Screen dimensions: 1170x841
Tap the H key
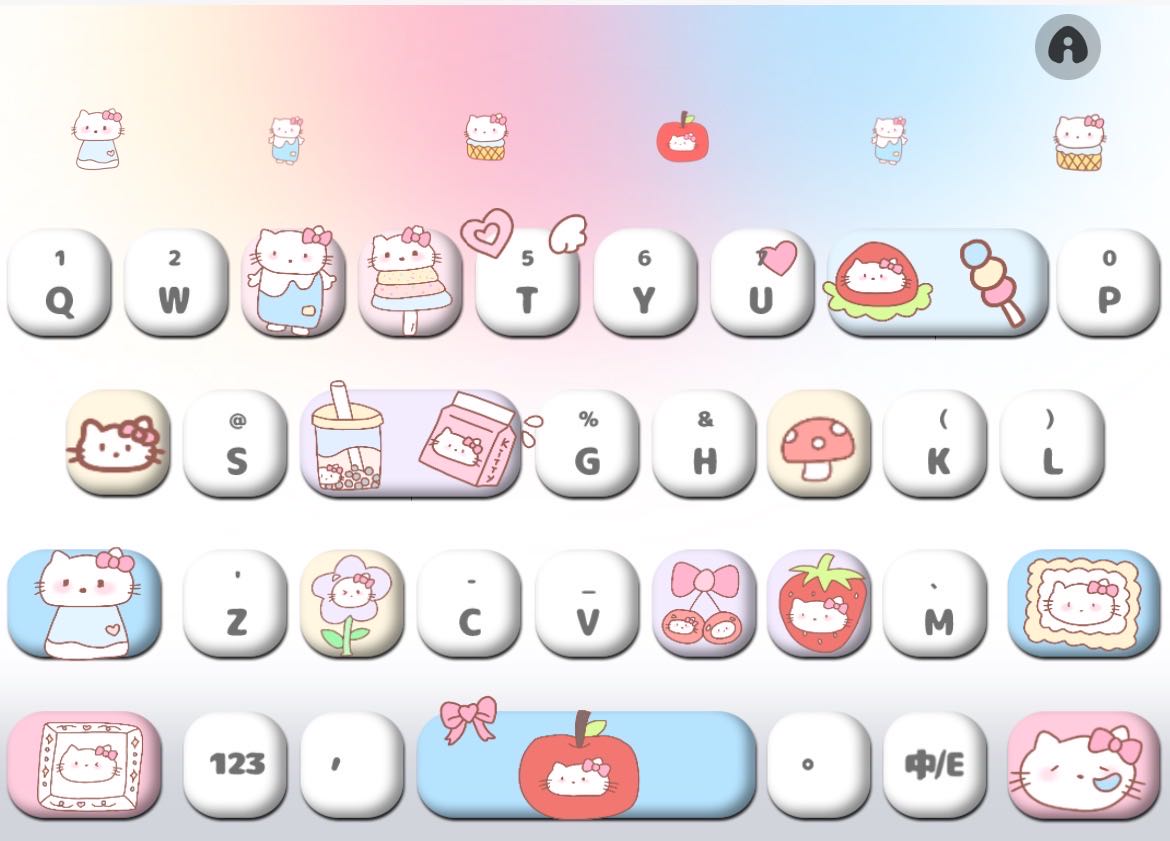[x=704, y=444]
